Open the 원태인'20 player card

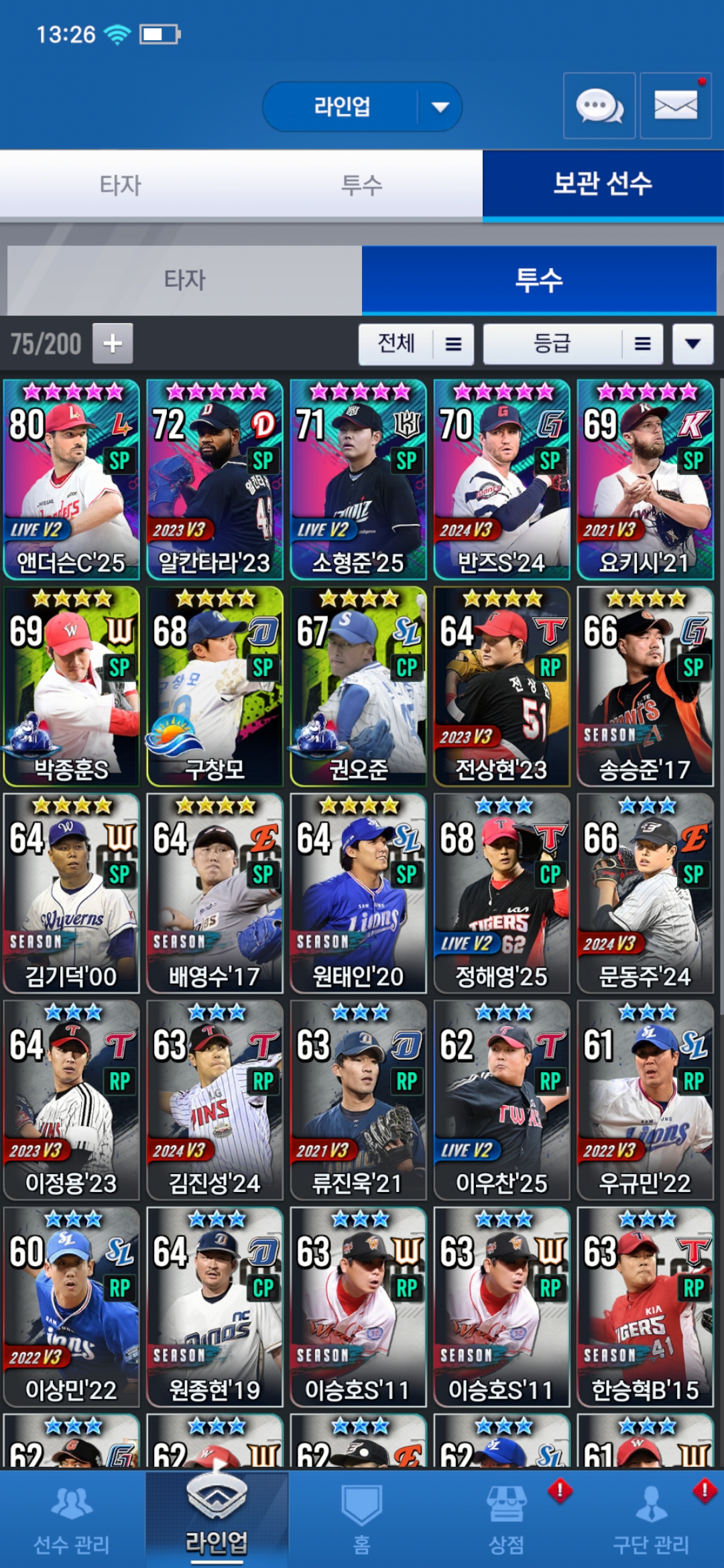point(358,893)
